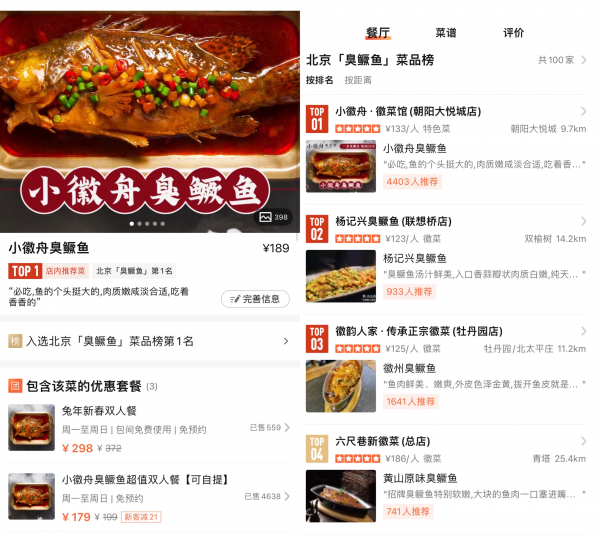Screen dimensions: 600x538
Task: Open the 398-photo gallery counter
Action: coord(273,217)
